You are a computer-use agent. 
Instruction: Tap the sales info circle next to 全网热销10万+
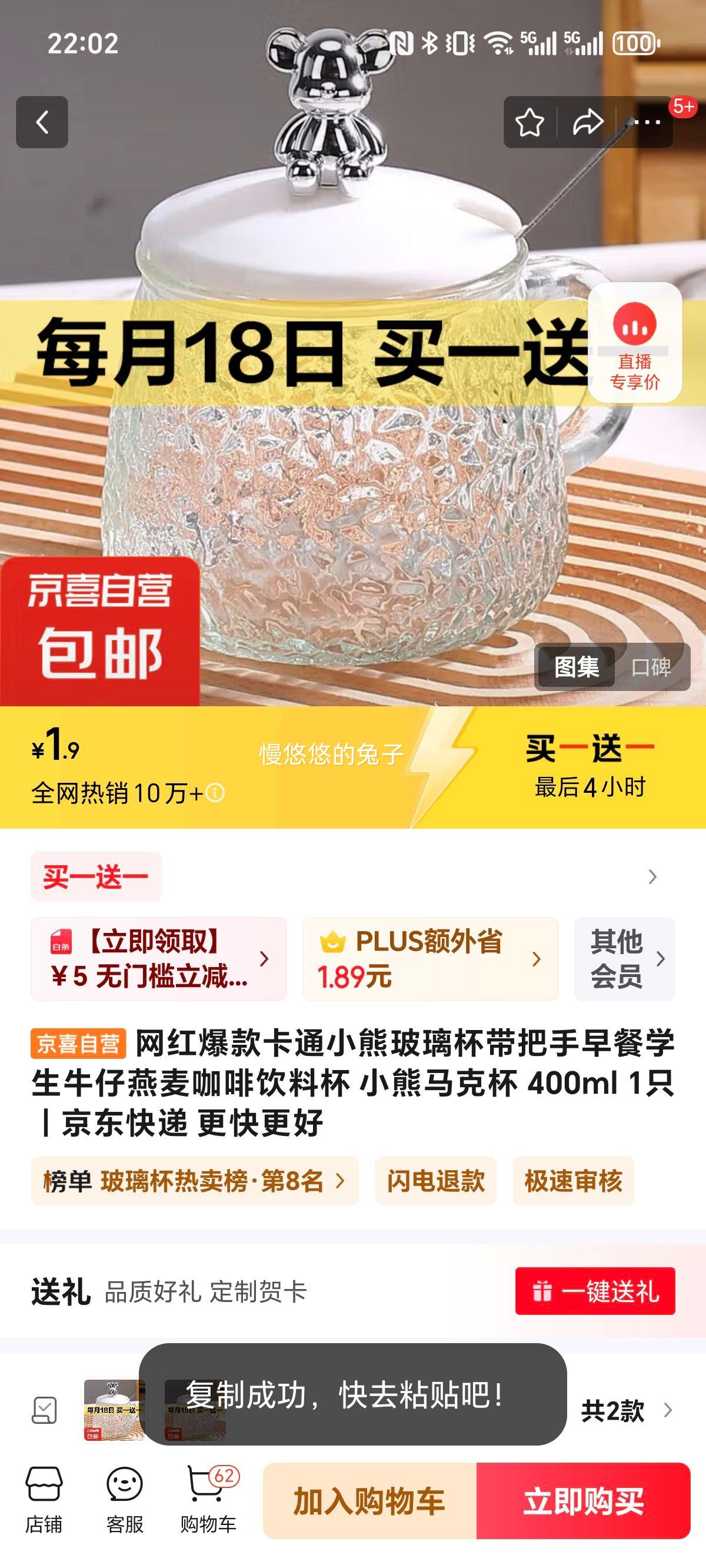point(214,792)
